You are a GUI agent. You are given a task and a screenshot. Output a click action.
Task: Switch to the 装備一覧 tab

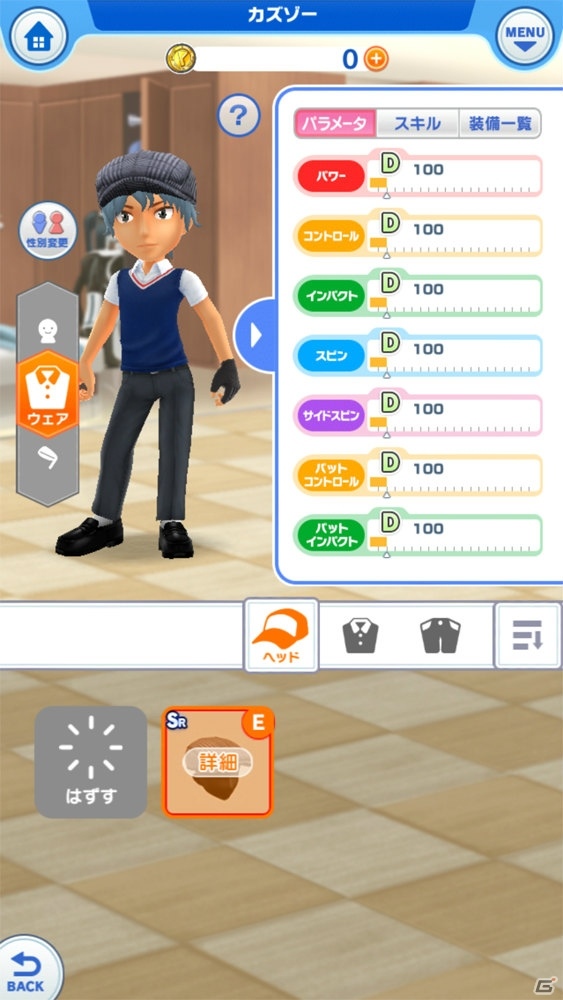(500, 123)
